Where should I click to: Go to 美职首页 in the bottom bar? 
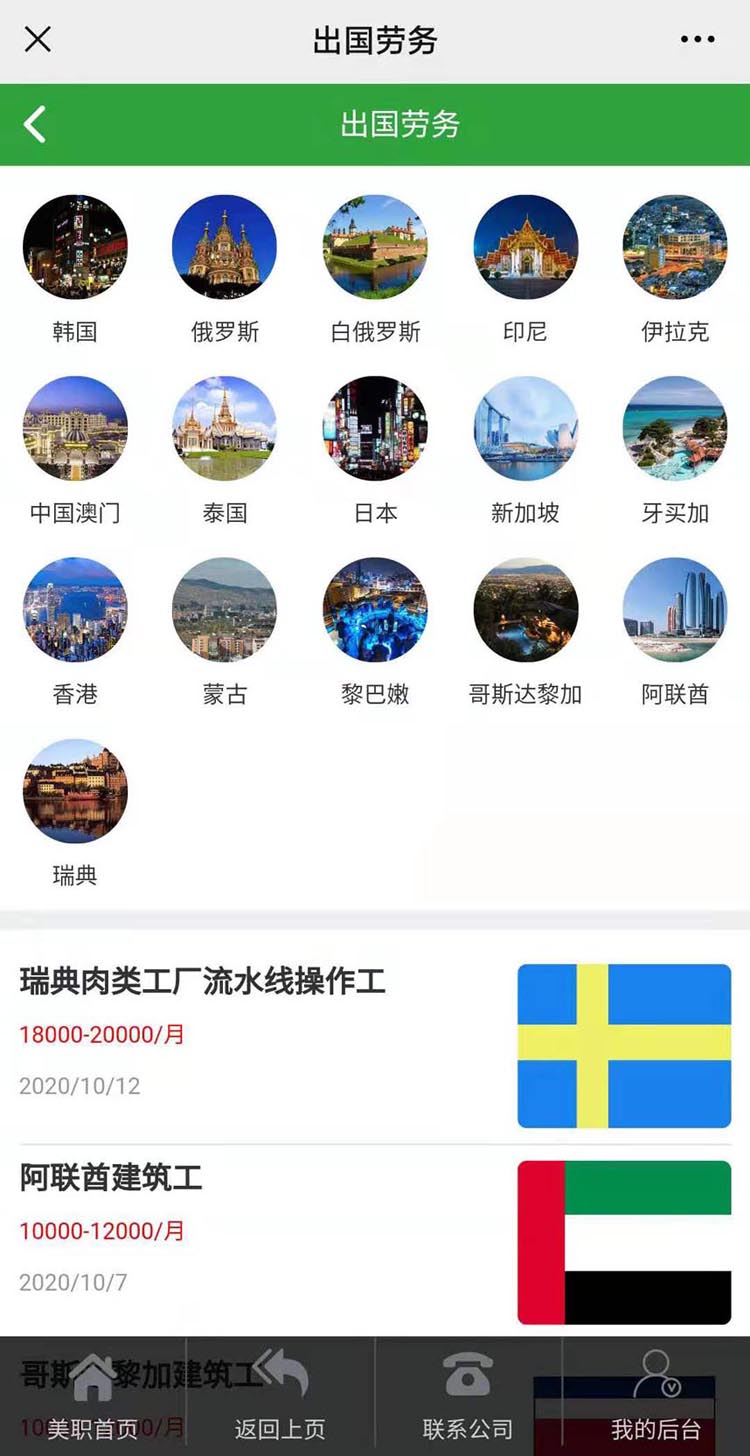pos(93,1396)
